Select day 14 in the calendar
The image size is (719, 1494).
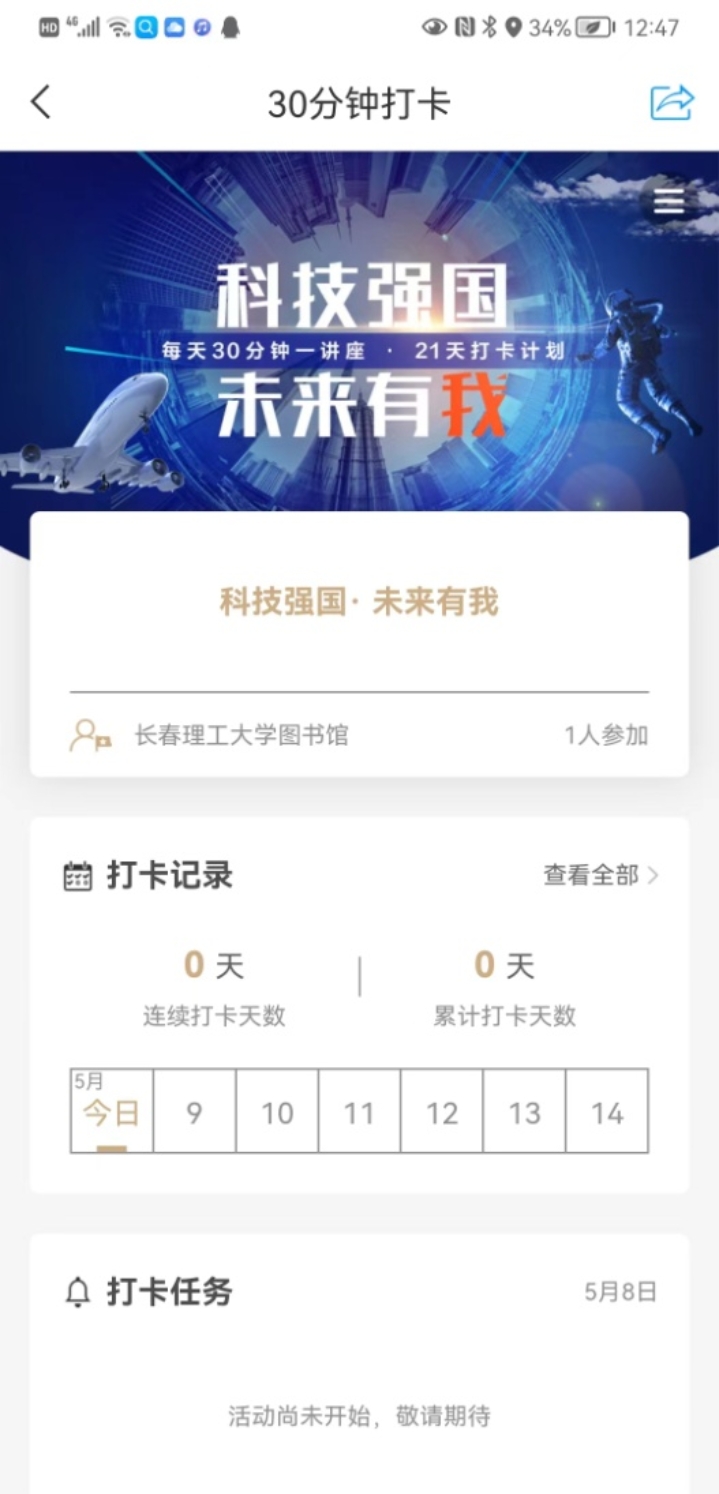pyautogui.click(x=607, y=1112)
